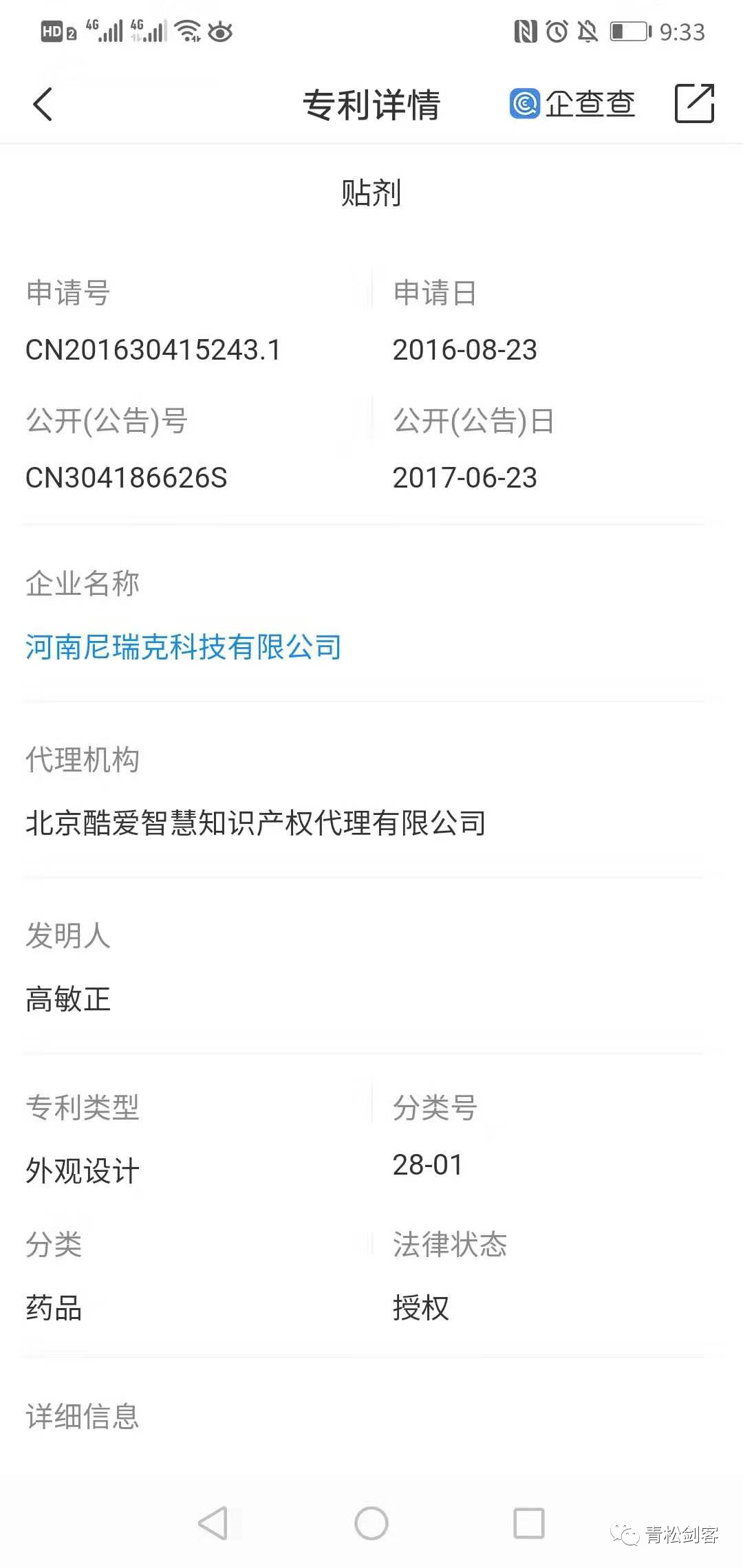The image size is (743, 1568).
Task: Open the recent apps overview
Action: pos(529,1523)
